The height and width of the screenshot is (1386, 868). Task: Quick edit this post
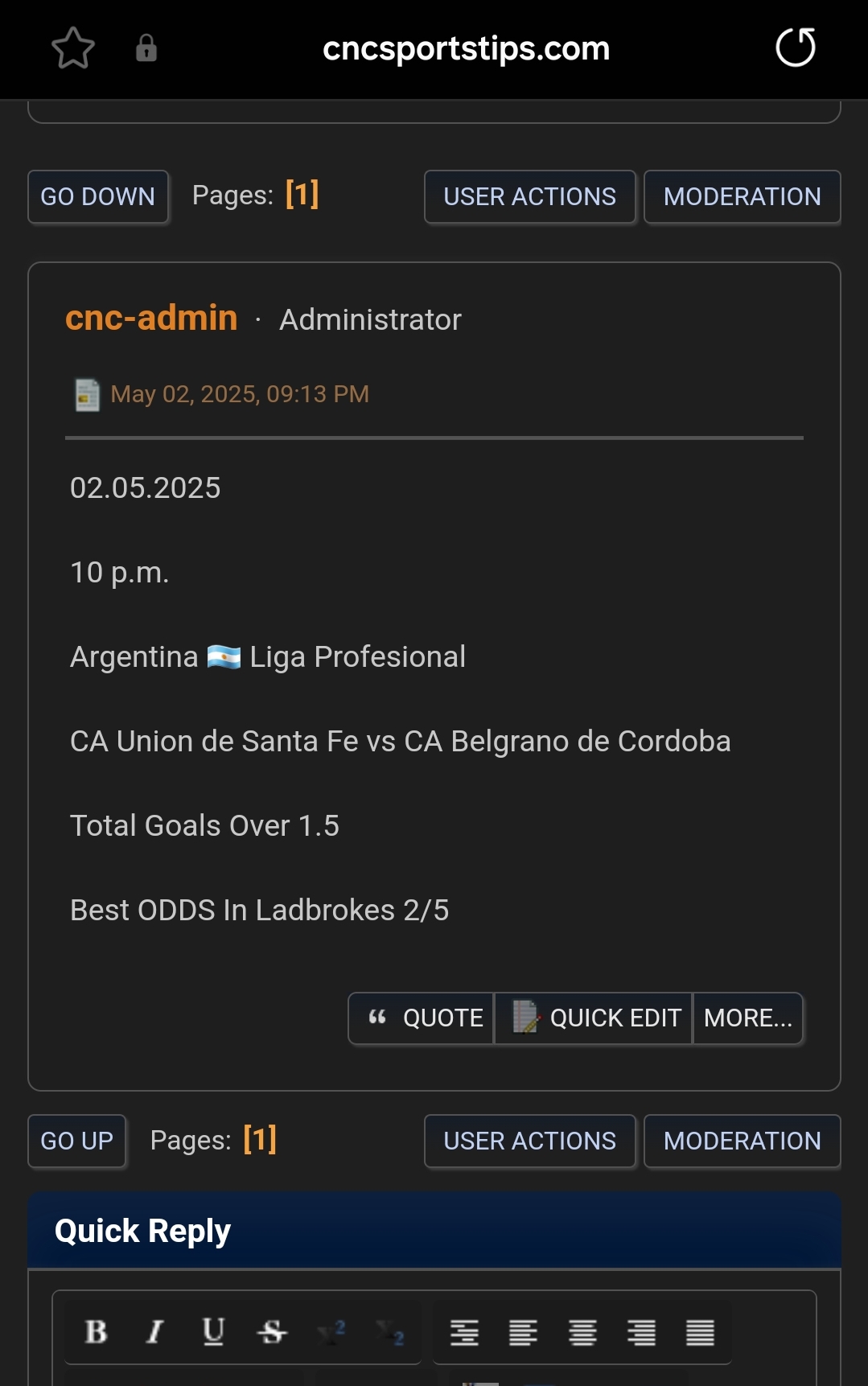594,1018
